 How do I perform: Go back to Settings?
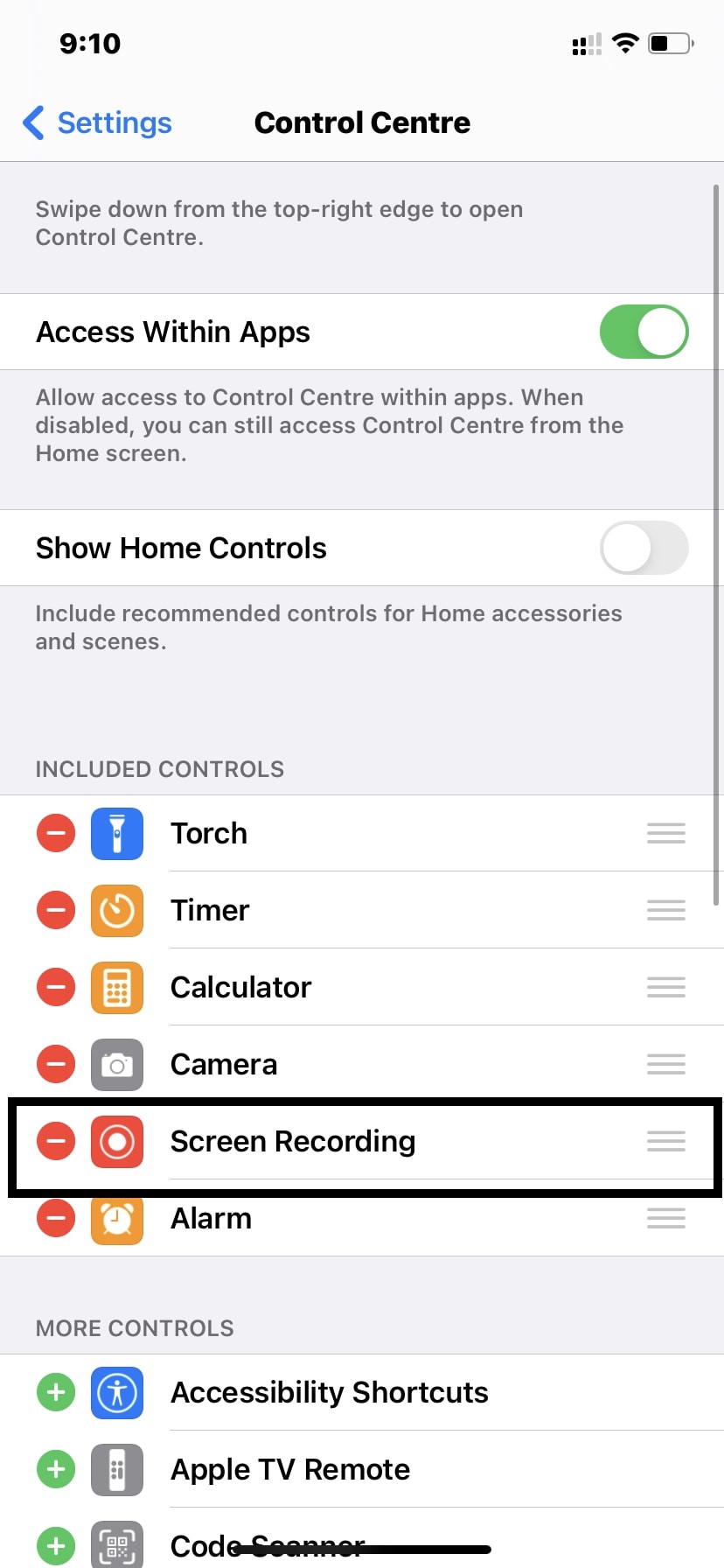98,122
